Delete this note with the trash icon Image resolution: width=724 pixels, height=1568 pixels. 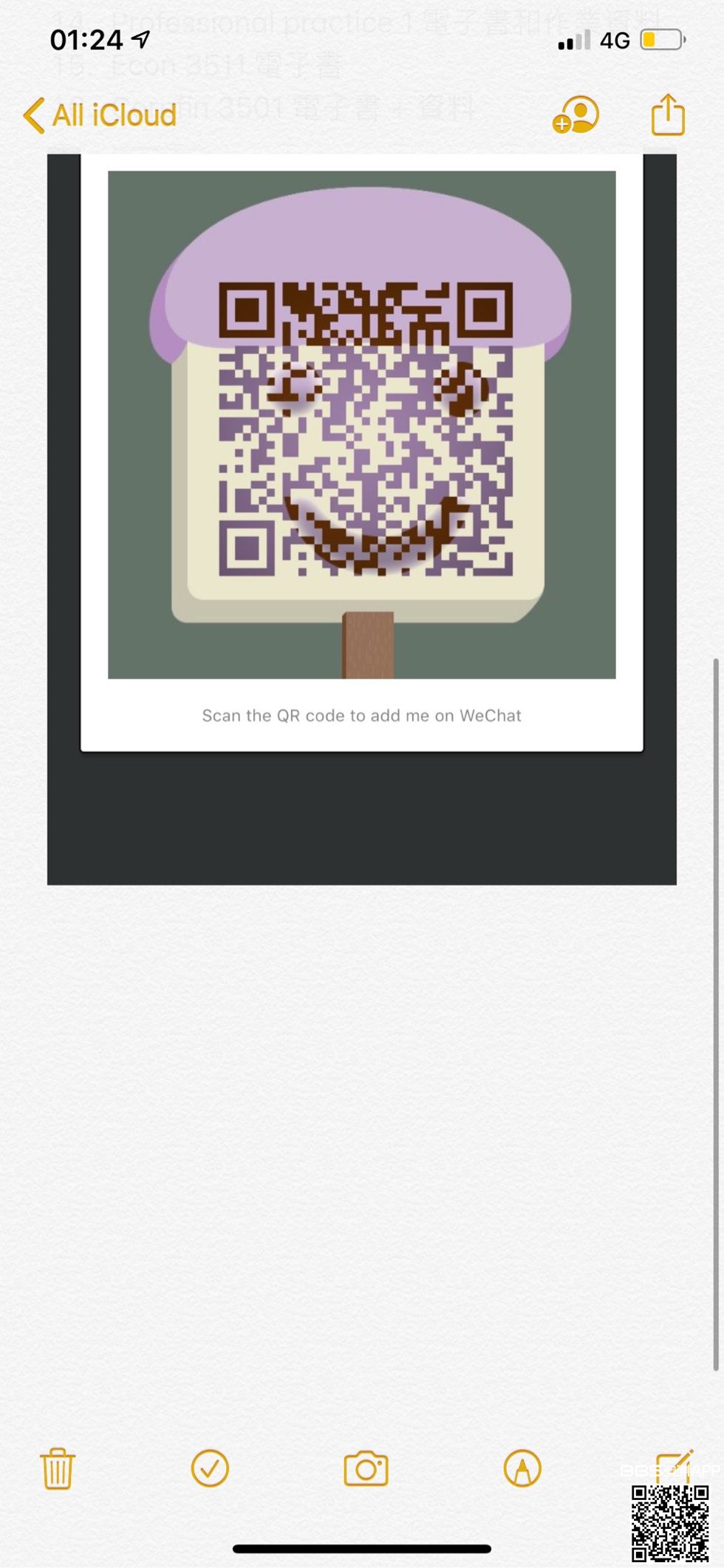pyautogui.click(x=58, y=1468)
